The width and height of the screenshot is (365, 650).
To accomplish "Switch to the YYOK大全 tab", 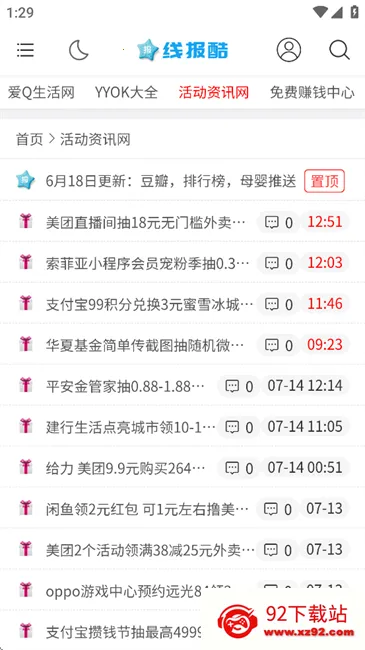I will [127, 92].
